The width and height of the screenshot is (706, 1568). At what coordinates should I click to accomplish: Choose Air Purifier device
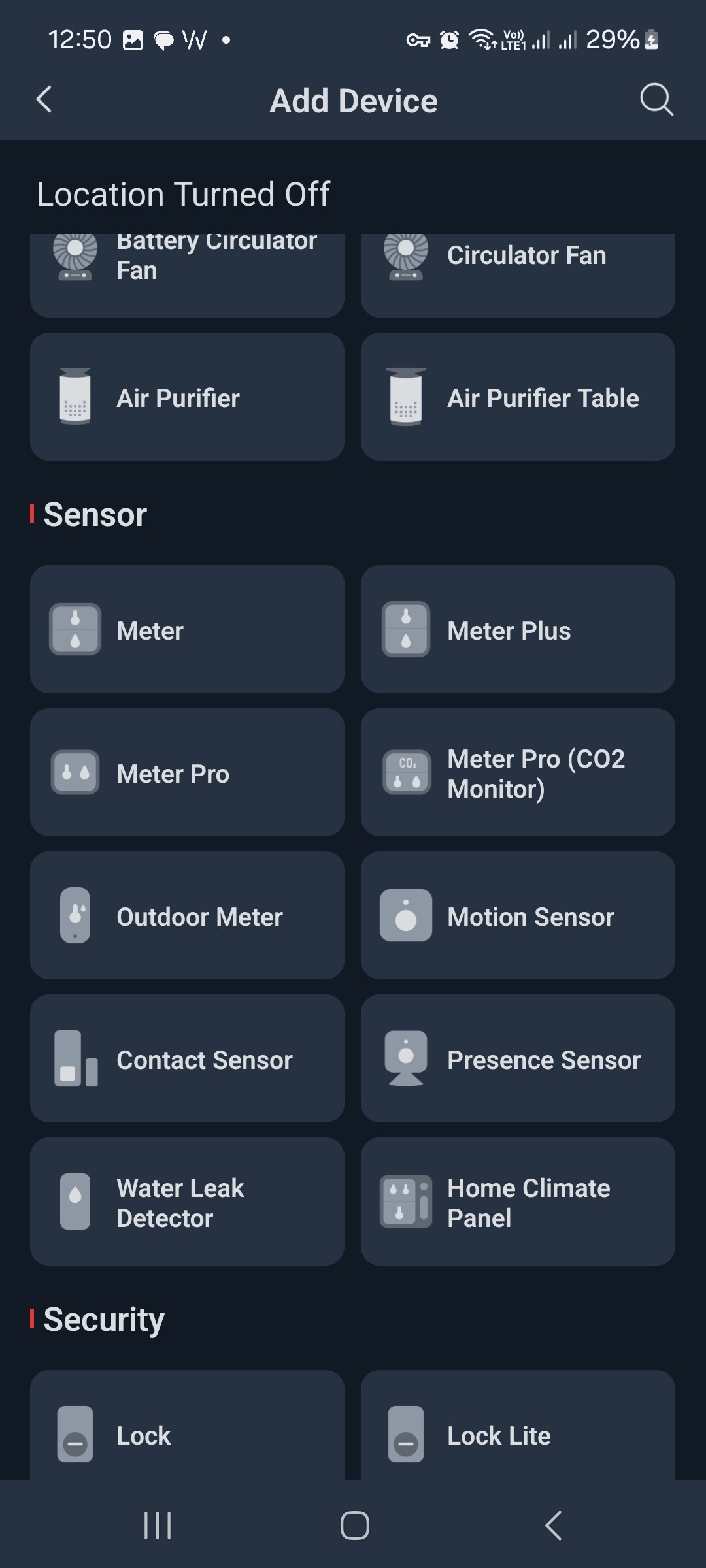pos(187,397)
